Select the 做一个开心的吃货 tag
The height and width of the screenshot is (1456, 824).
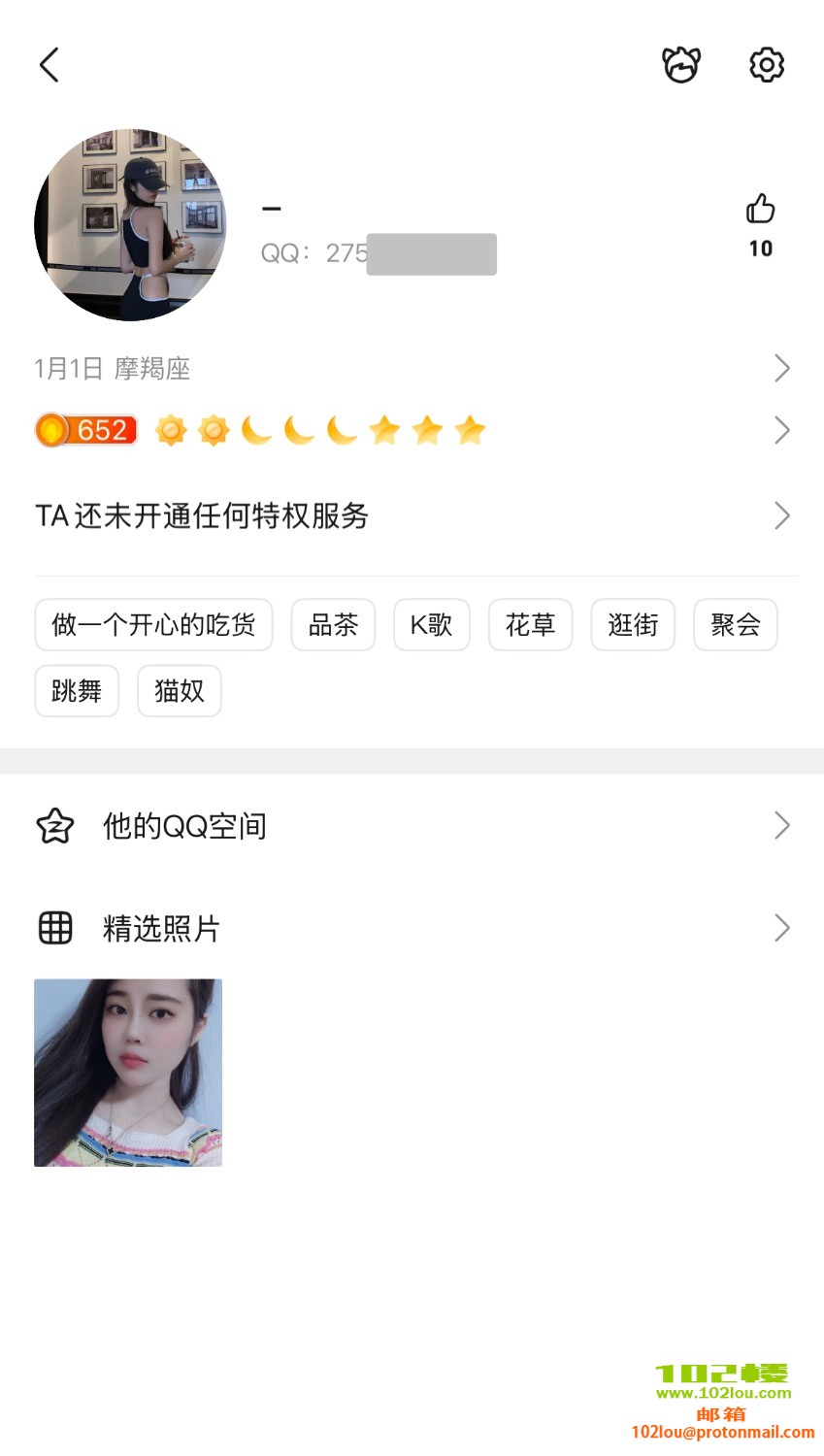click(x=153, y=625)
